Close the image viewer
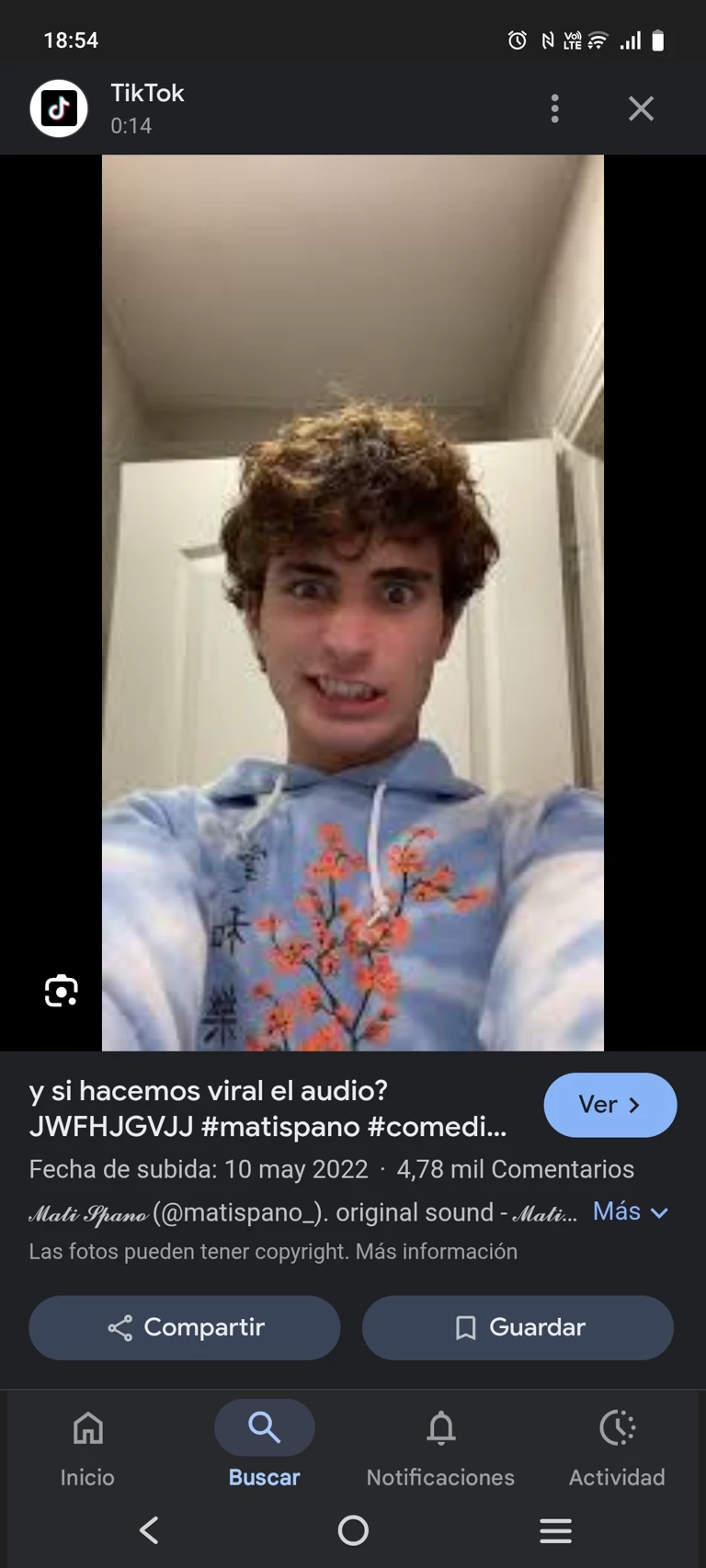 pyautogui.click(x=641, y=108)
